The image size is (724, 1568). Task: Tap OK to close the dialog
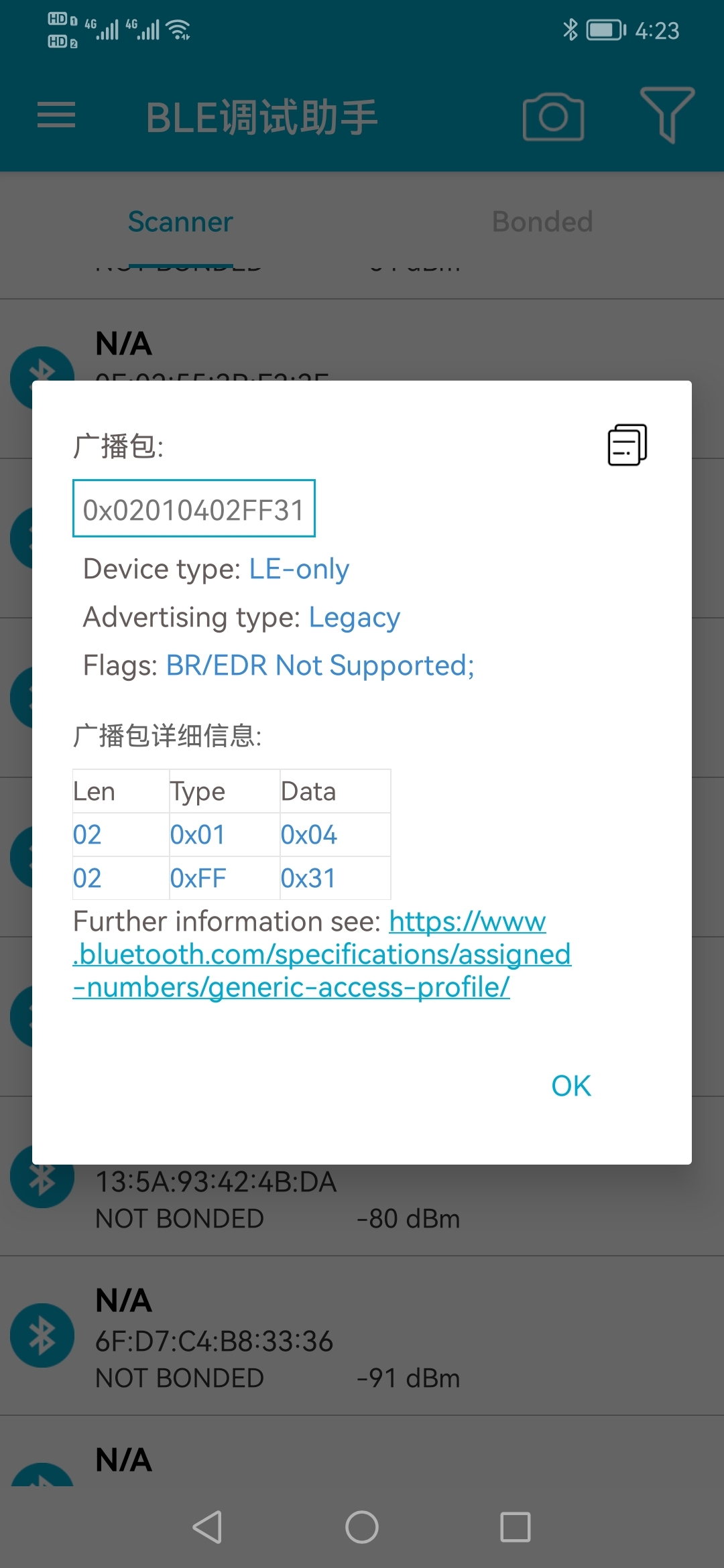coord(570,1086)
